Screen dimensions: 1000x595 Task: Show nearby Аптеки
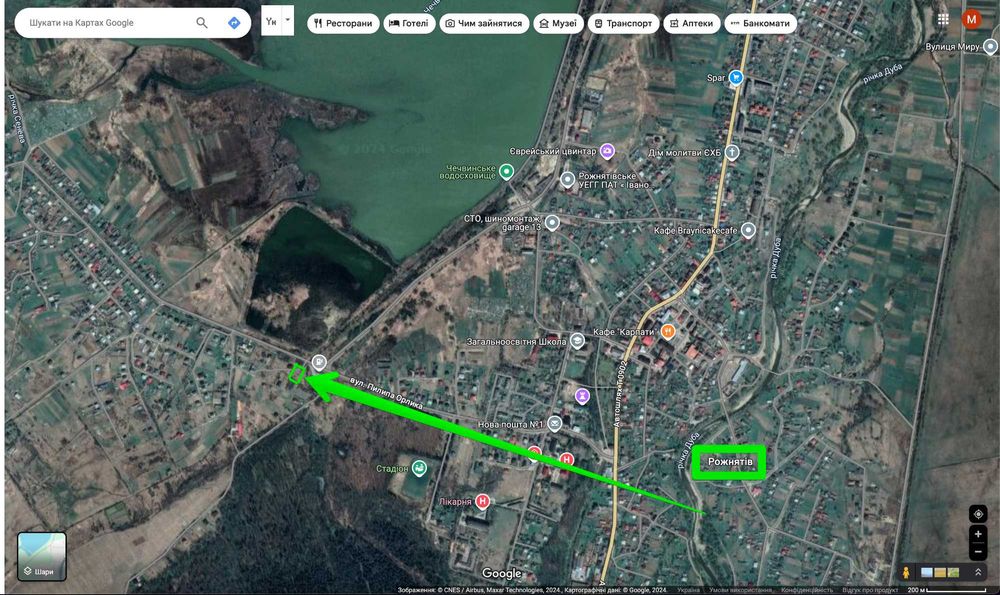pyautogui.click(x=691, y=23)
